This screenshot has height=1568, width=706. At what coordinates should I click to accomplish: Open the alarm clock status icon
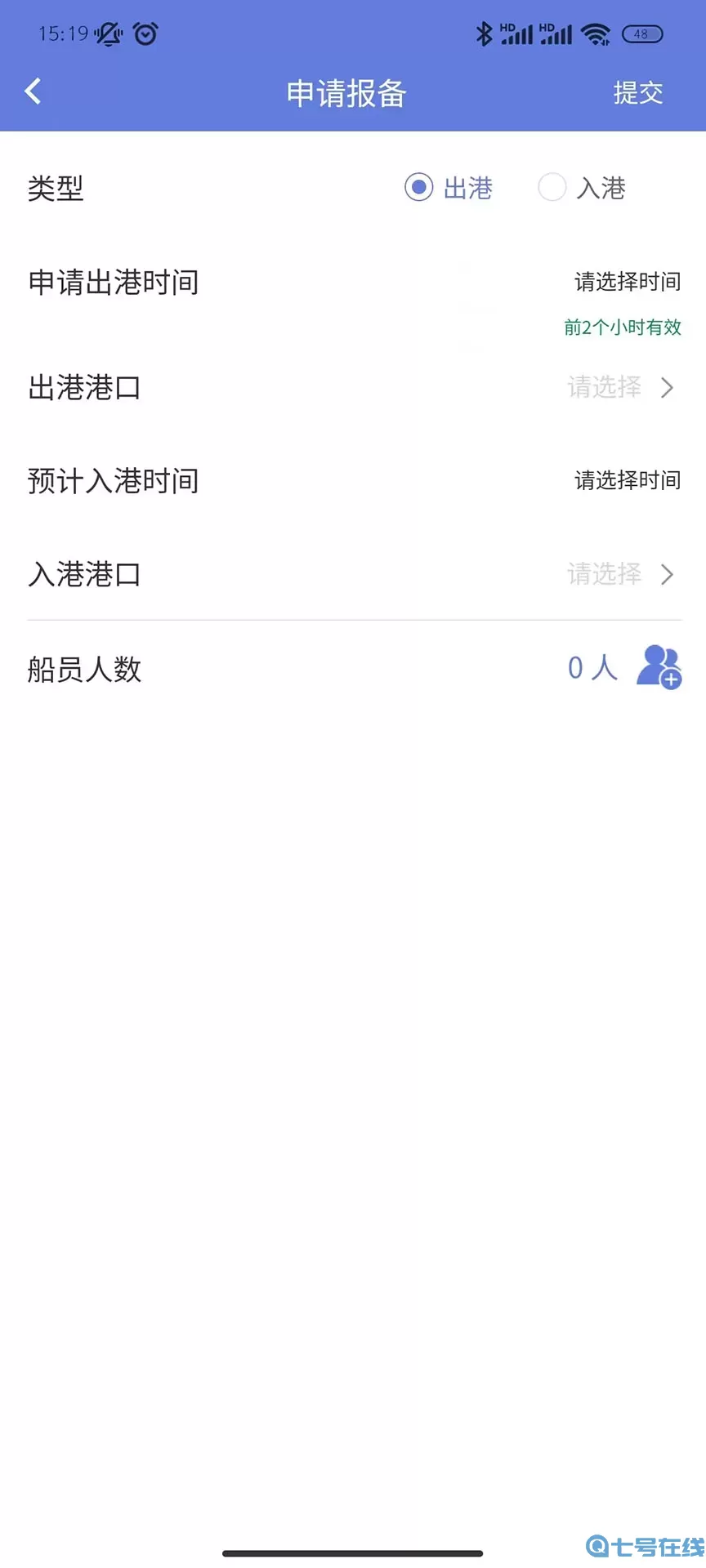(x=145, y=34)
